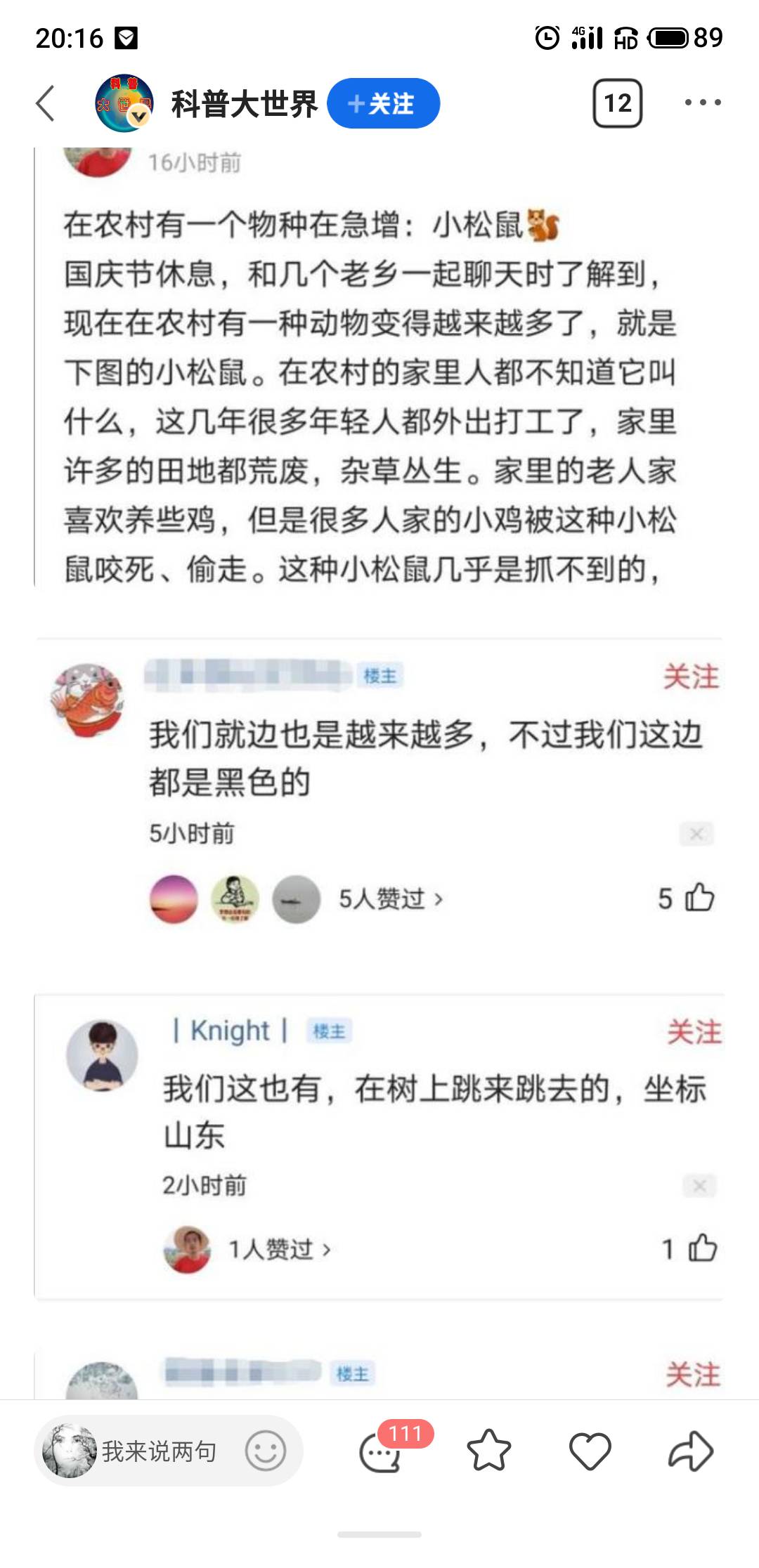Share this post via the arrow icon
Viewport: 759px width, 1568px height.
[x=691, y=1451]
